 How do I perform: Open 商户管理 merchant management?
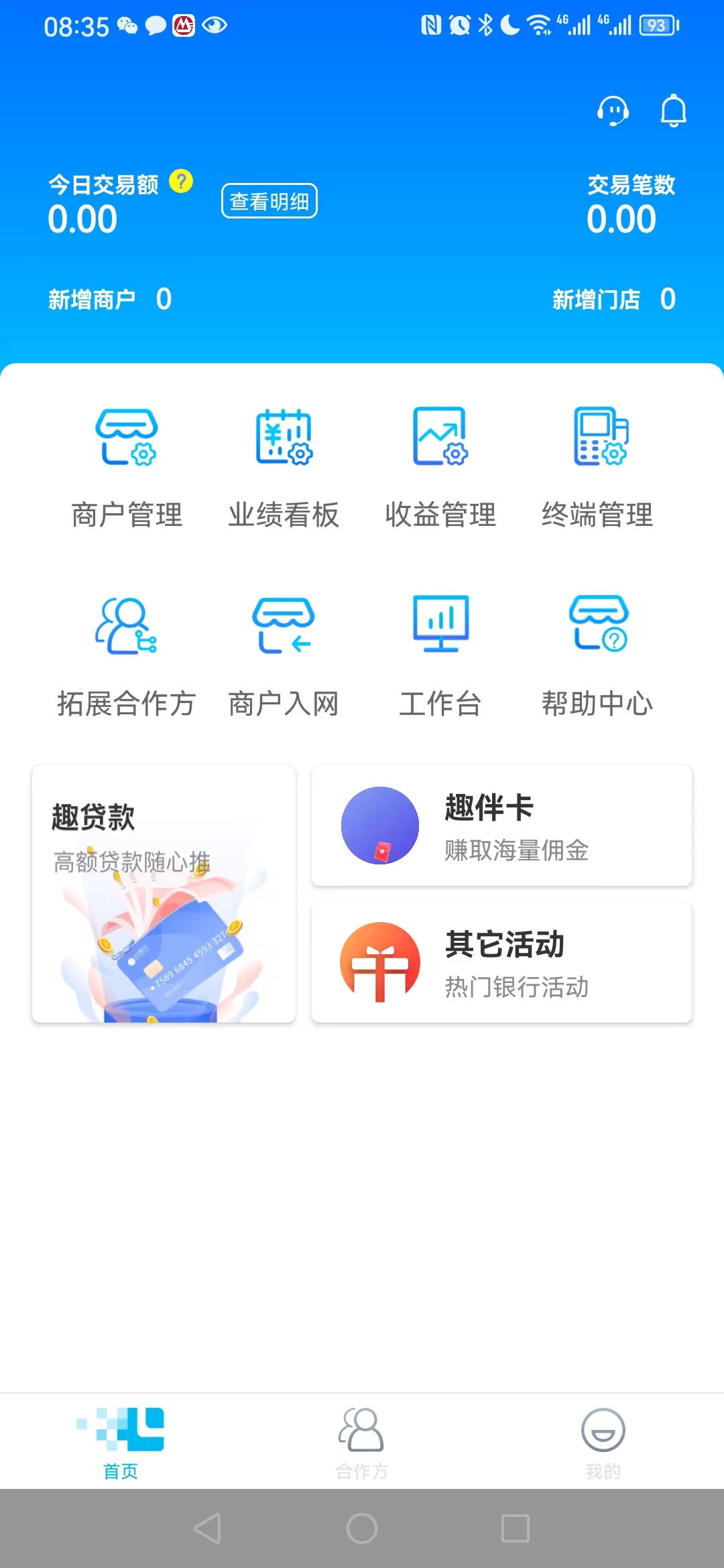tap(127, 467)
